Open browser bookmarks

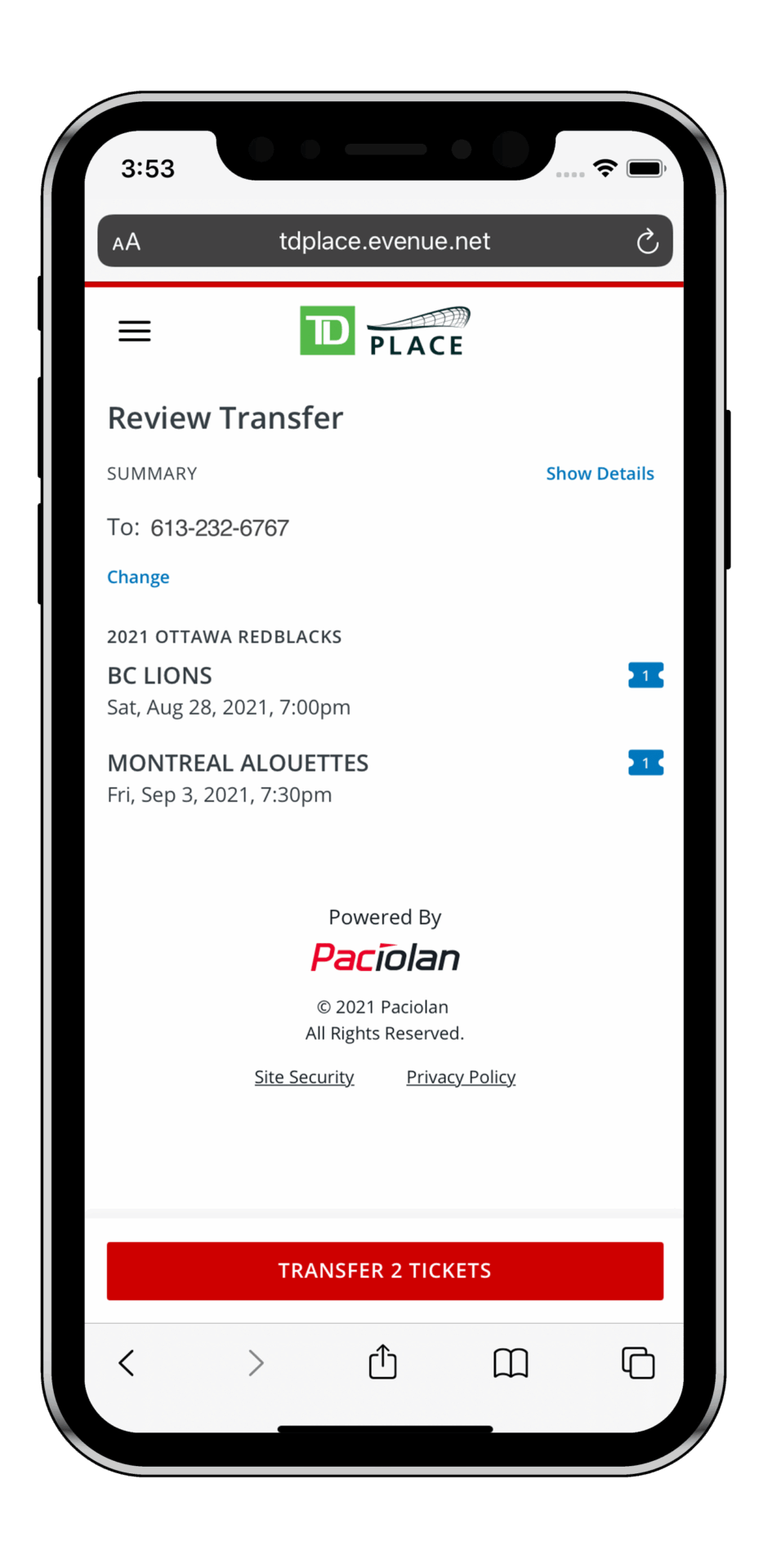click(511, 1362)
